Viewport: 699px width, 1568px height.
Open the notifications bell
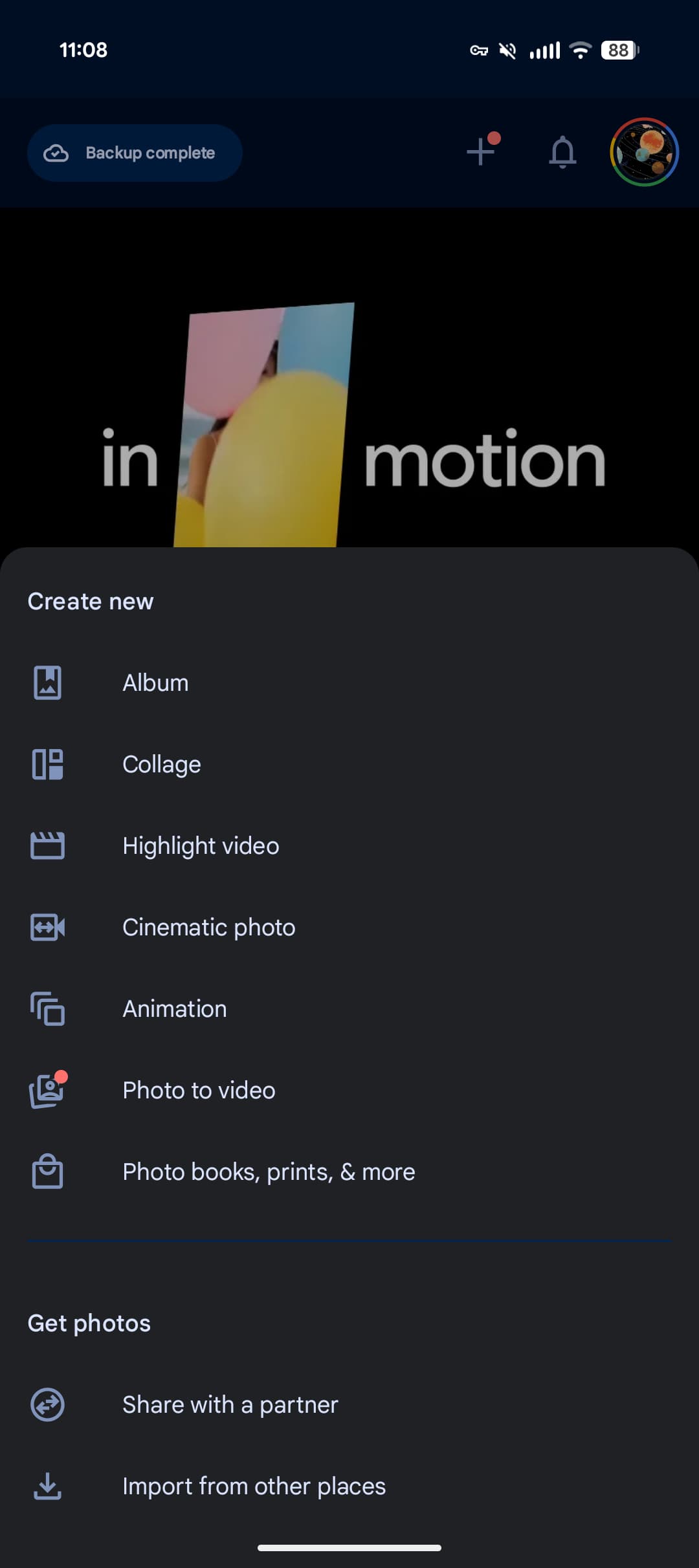coord(562,152)
